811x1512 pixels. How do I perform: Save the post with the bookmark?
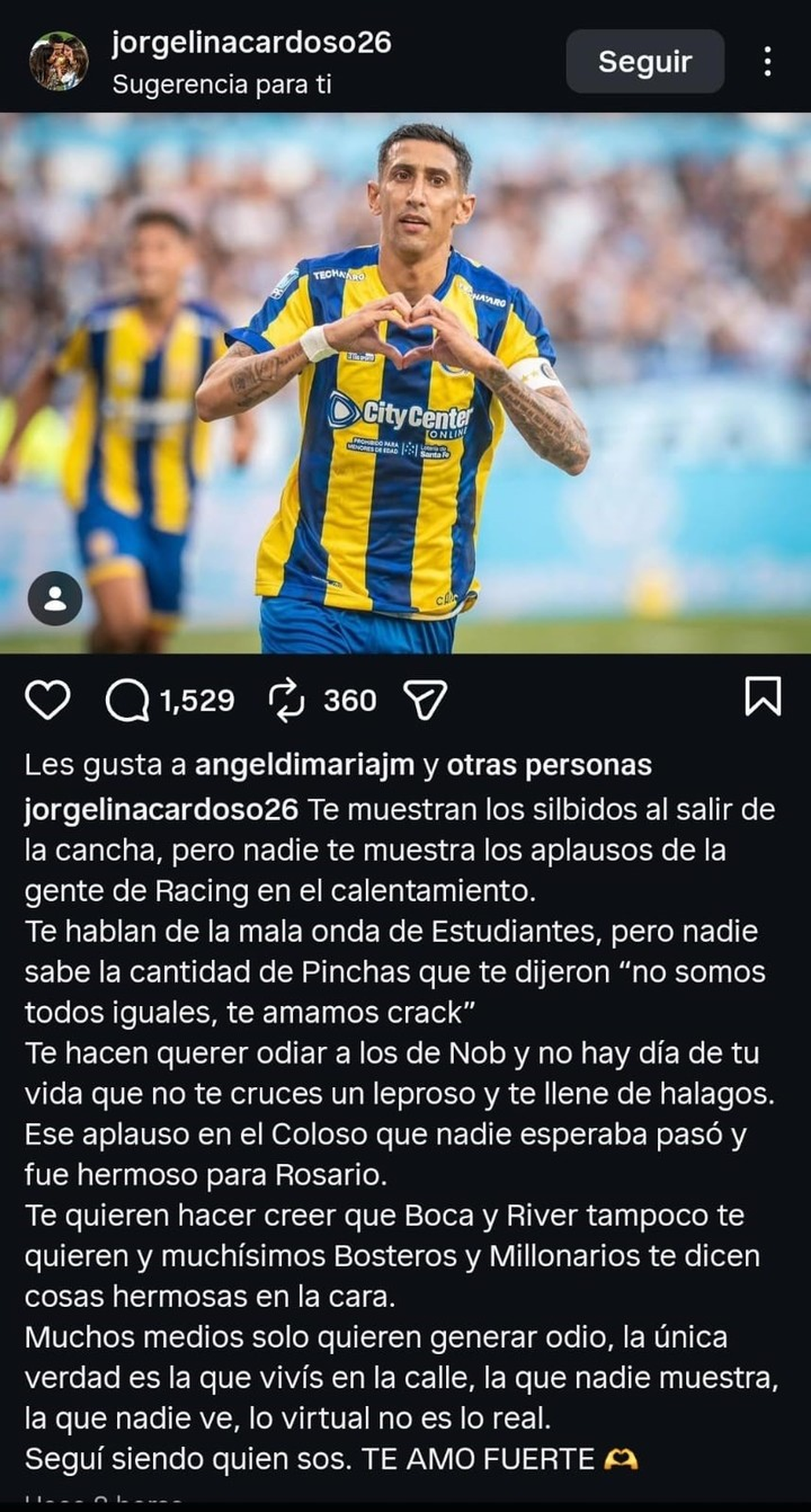pyautogui.click(x=763, y=696)
